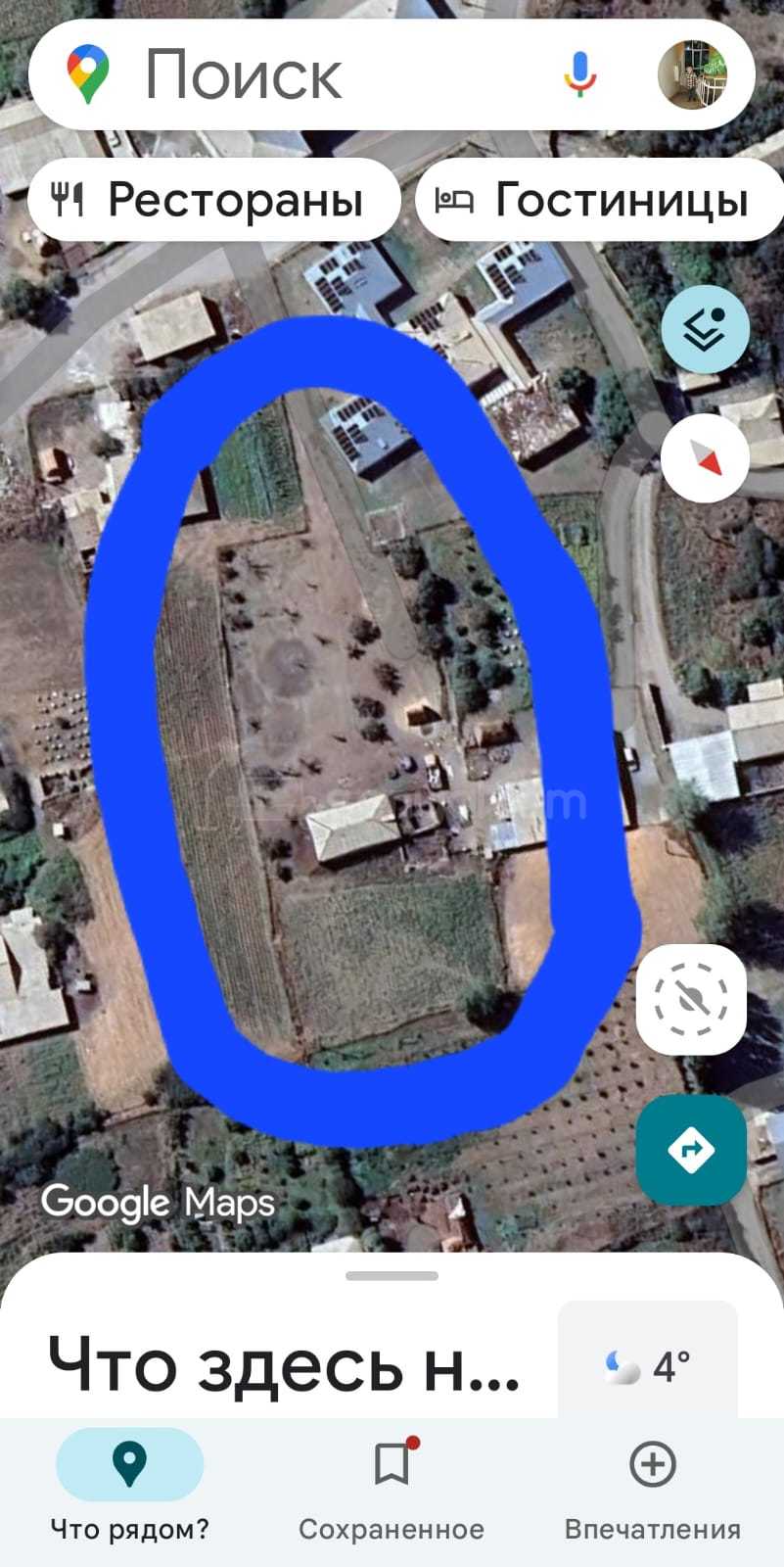Screen dimensions: 784x1567
Task: Open the Поиск search field
Action: click(x=294, y=74)
